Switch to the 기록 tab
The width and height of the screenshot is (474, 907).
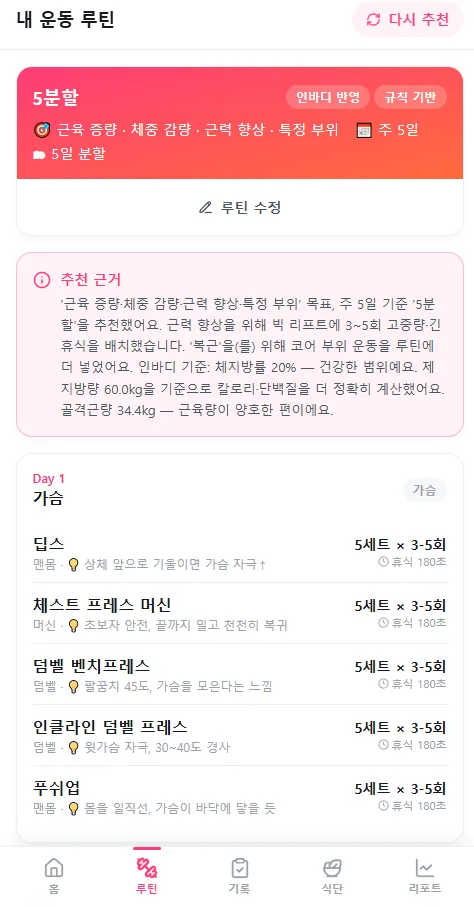coord(240,876)
